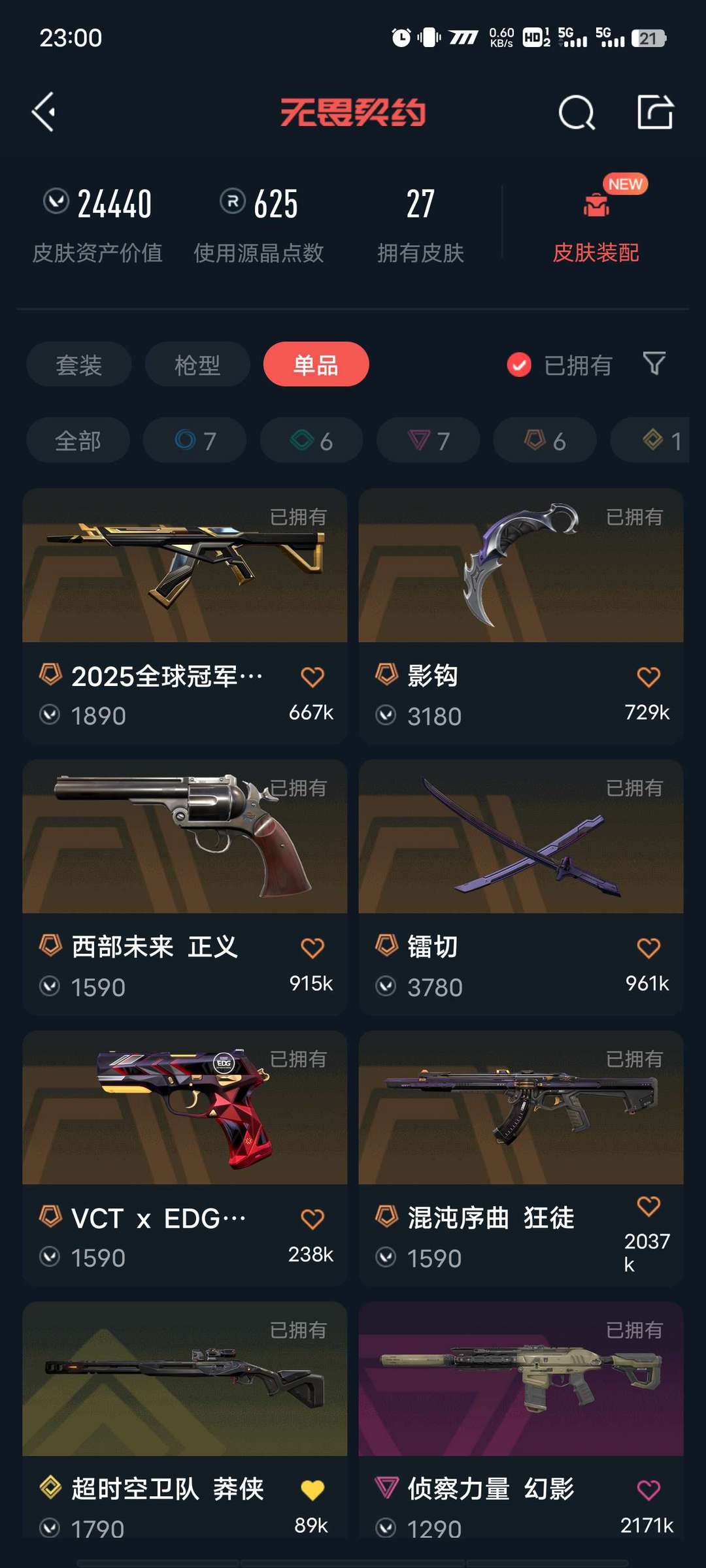Select the green rarity filter showing 6
The width and height of the screenshot is (706, 1568).
(311, 440)
